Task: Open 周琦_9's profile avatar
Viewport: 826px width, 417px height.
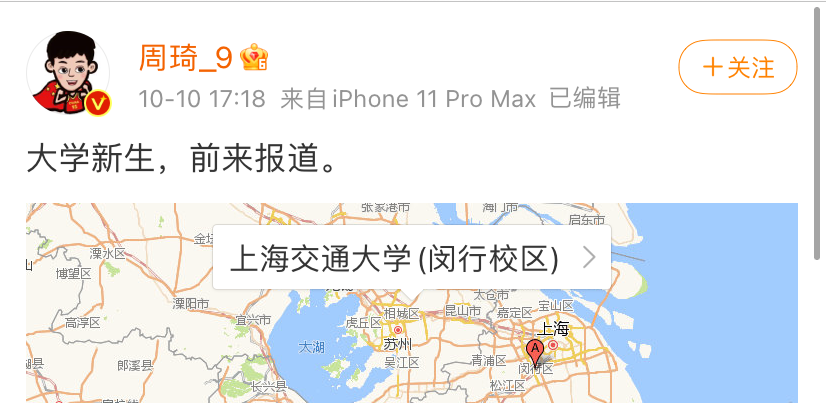Action: pos(68,73)
